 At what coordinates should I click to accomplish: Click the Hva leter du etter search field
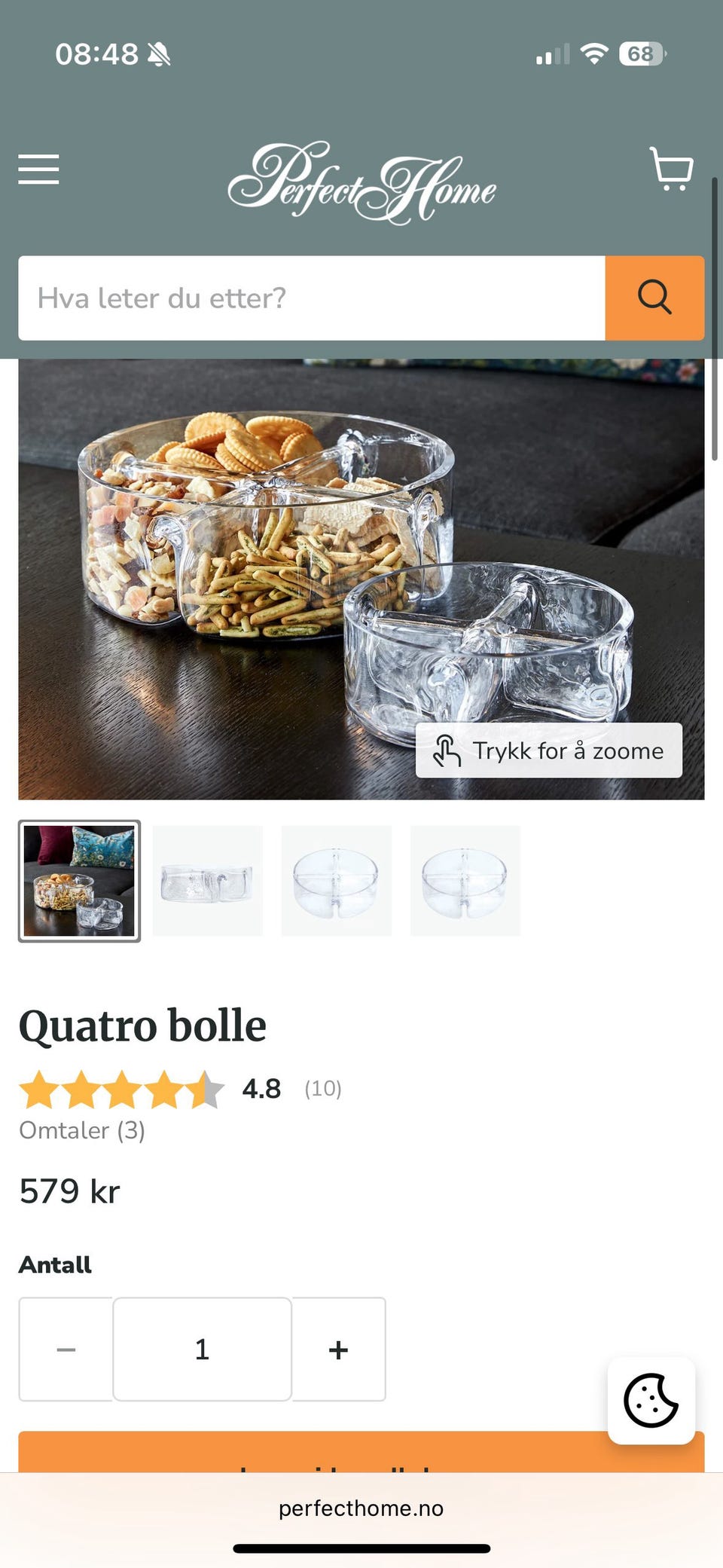point(301,298)
